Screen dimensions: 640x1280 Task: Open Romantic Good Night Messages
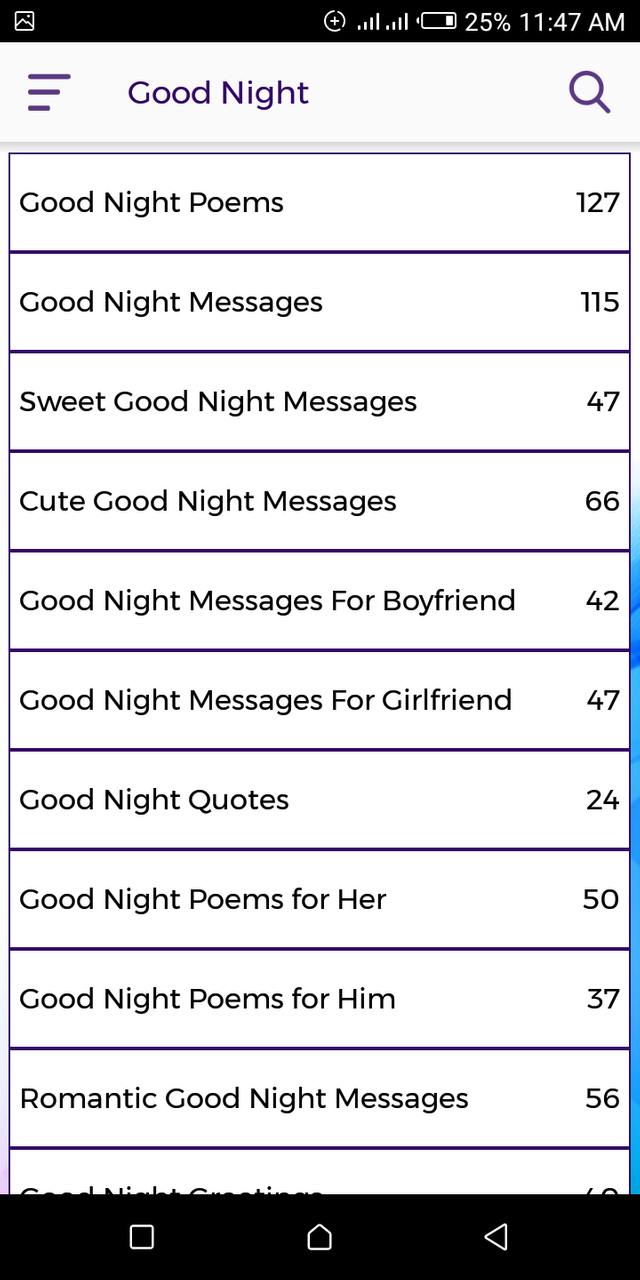[320, 1098]
